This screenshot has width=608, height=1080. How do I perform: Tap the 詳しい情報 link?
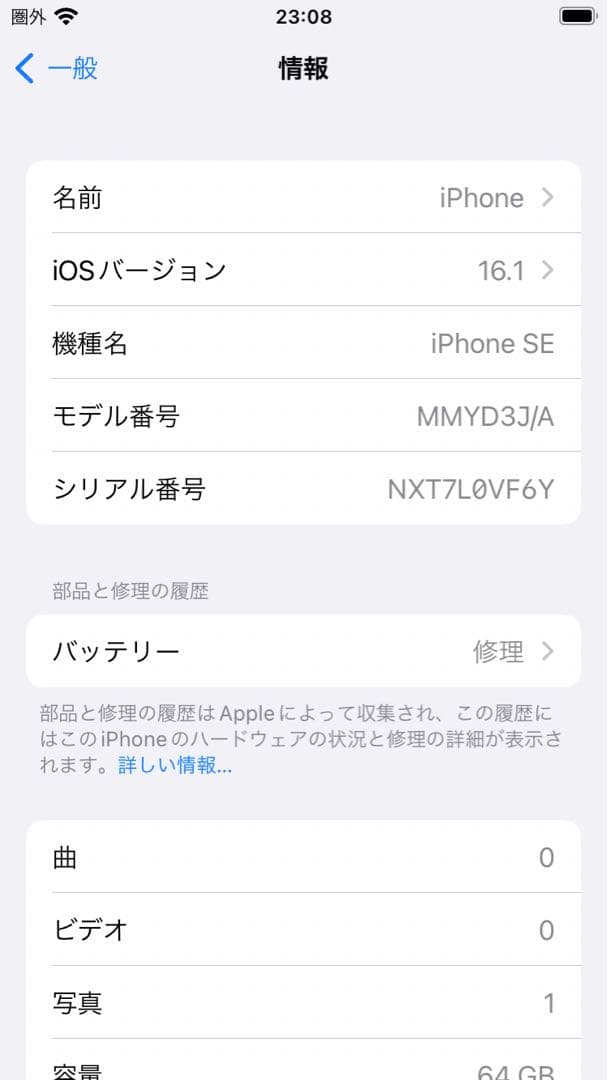pos(175,766)
